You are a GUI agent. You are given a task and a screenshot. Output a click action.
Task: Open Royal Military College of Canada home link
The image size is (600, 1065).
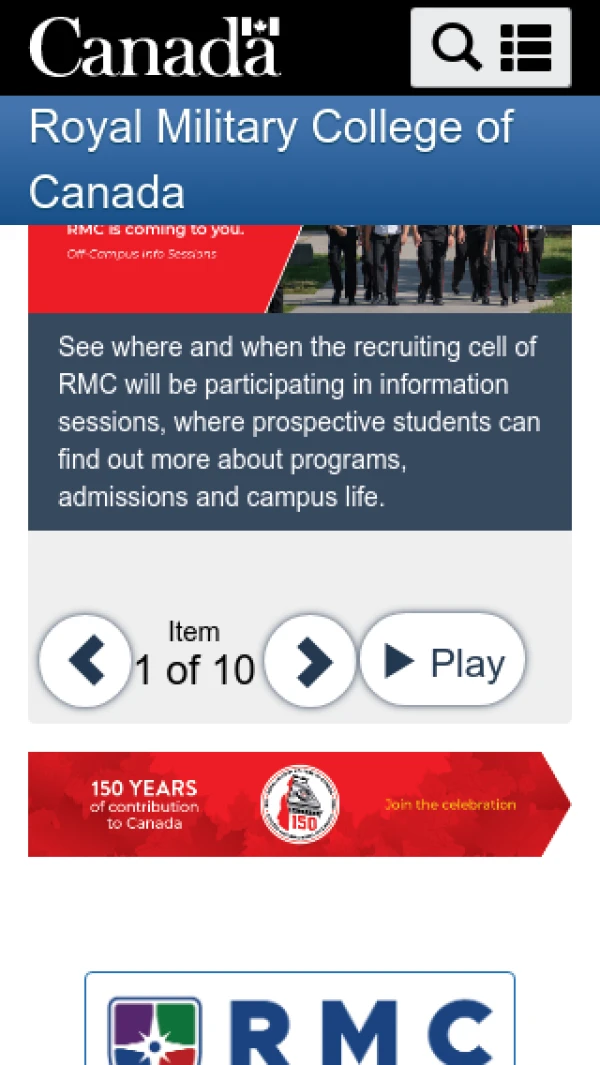(x=270, y=159)
